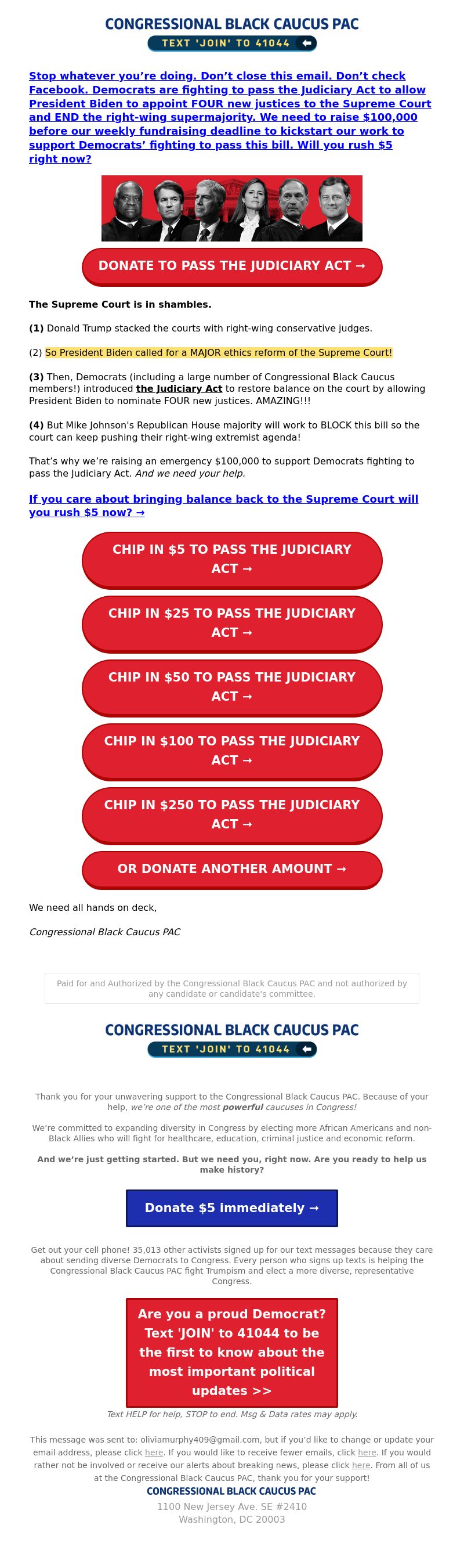This screenshot has width=464, height=1568.
Task: Click 'here' to stop receiving breaking news alerts
Action: pos(361,1465)
